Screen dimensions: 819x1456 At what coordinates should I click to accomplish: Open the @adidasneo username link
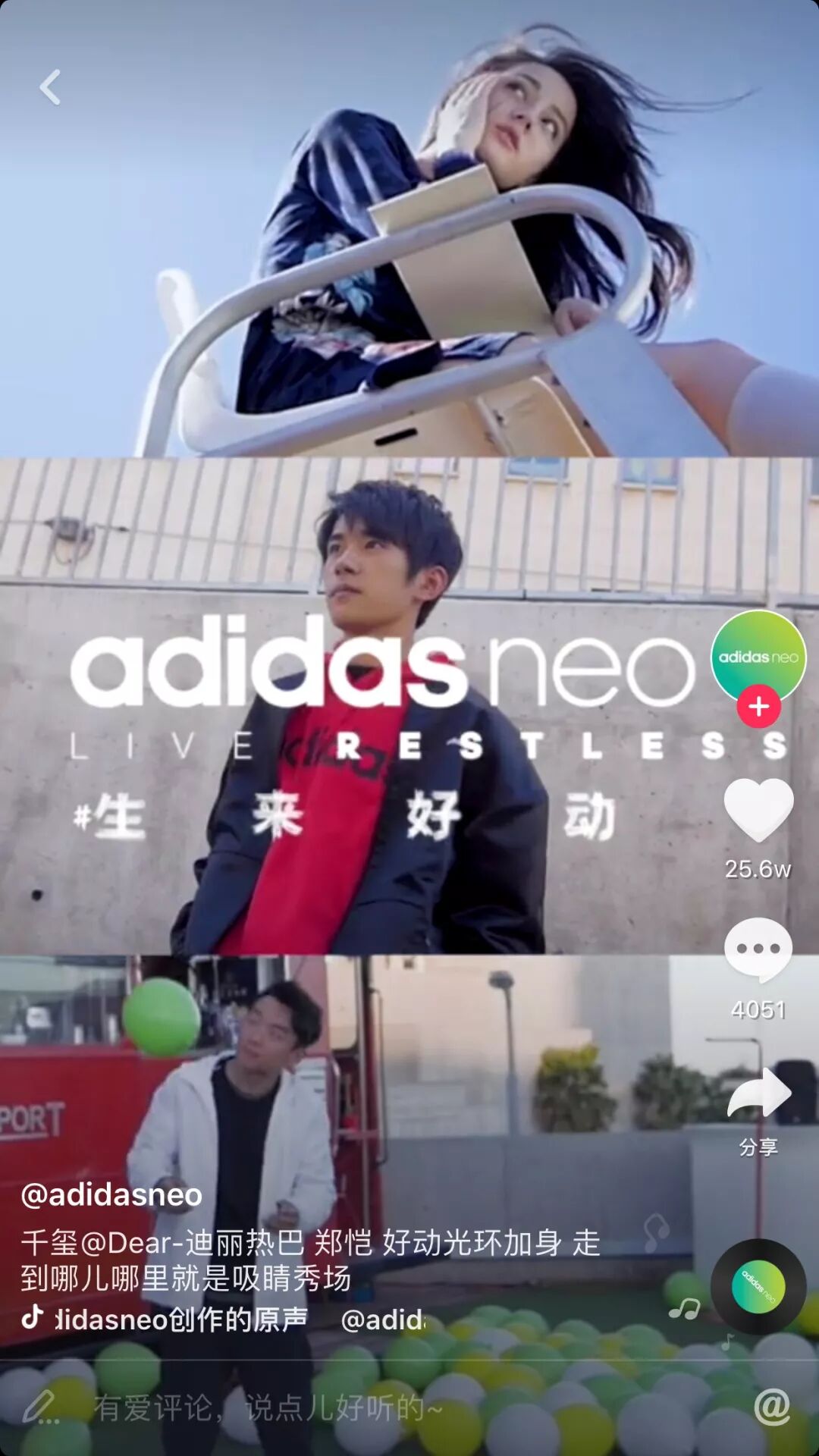click(111, 1195)
